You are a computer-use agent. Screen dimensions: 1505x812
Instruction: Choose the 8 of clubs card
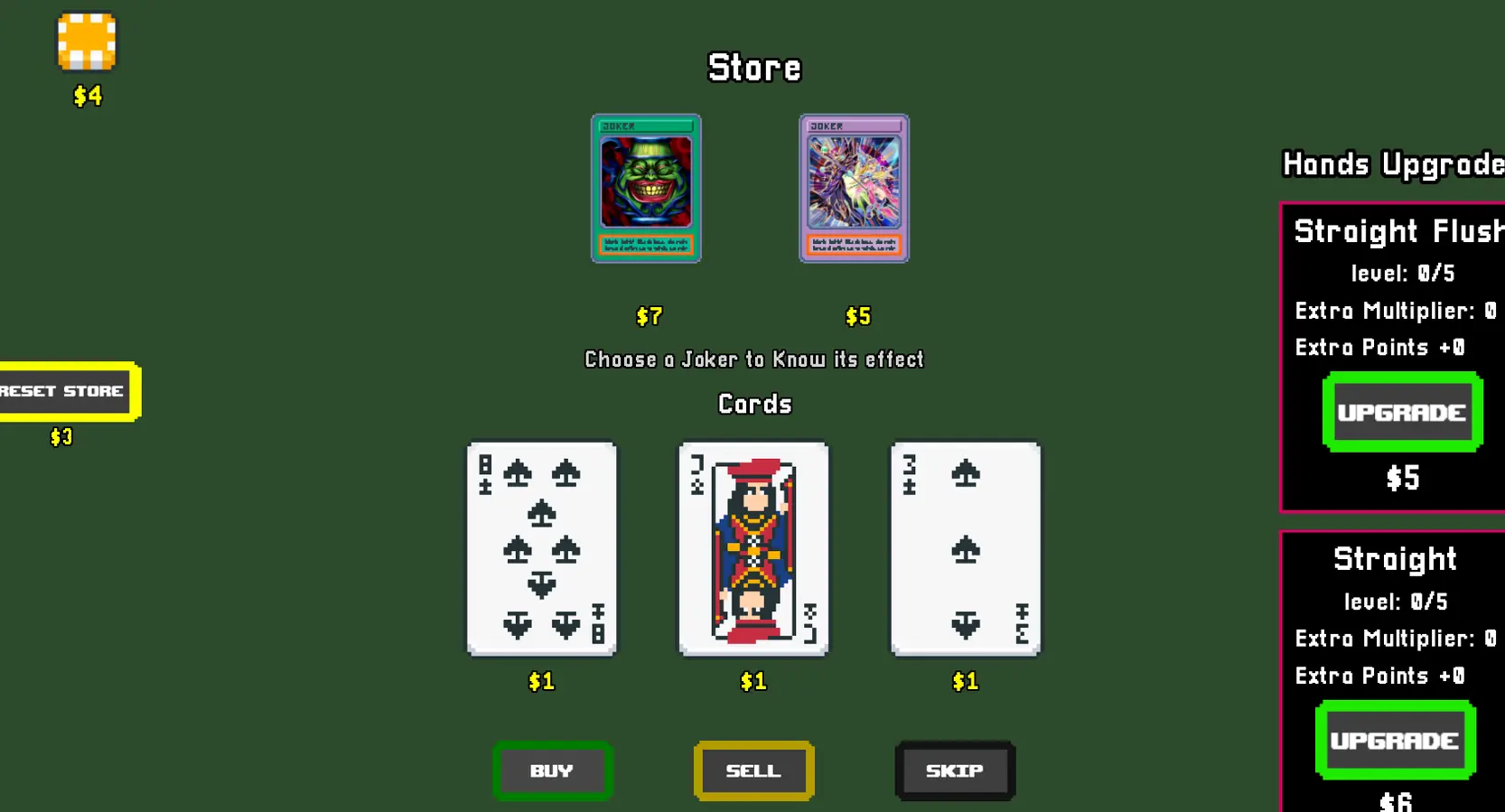(542, 548)
